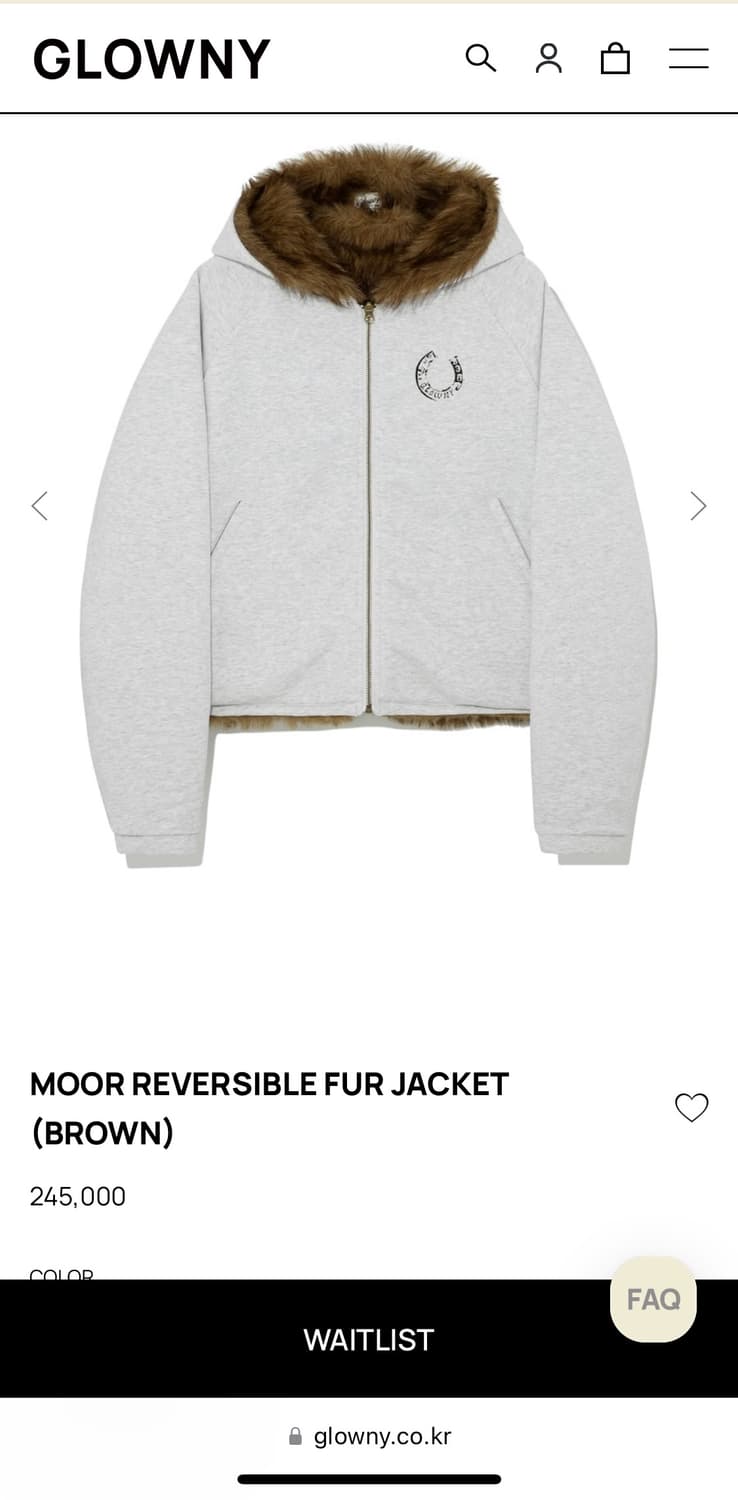738x1500 pixels.
Task: Open the menu via the double-line icon
Action: click(x=689, y=58)
